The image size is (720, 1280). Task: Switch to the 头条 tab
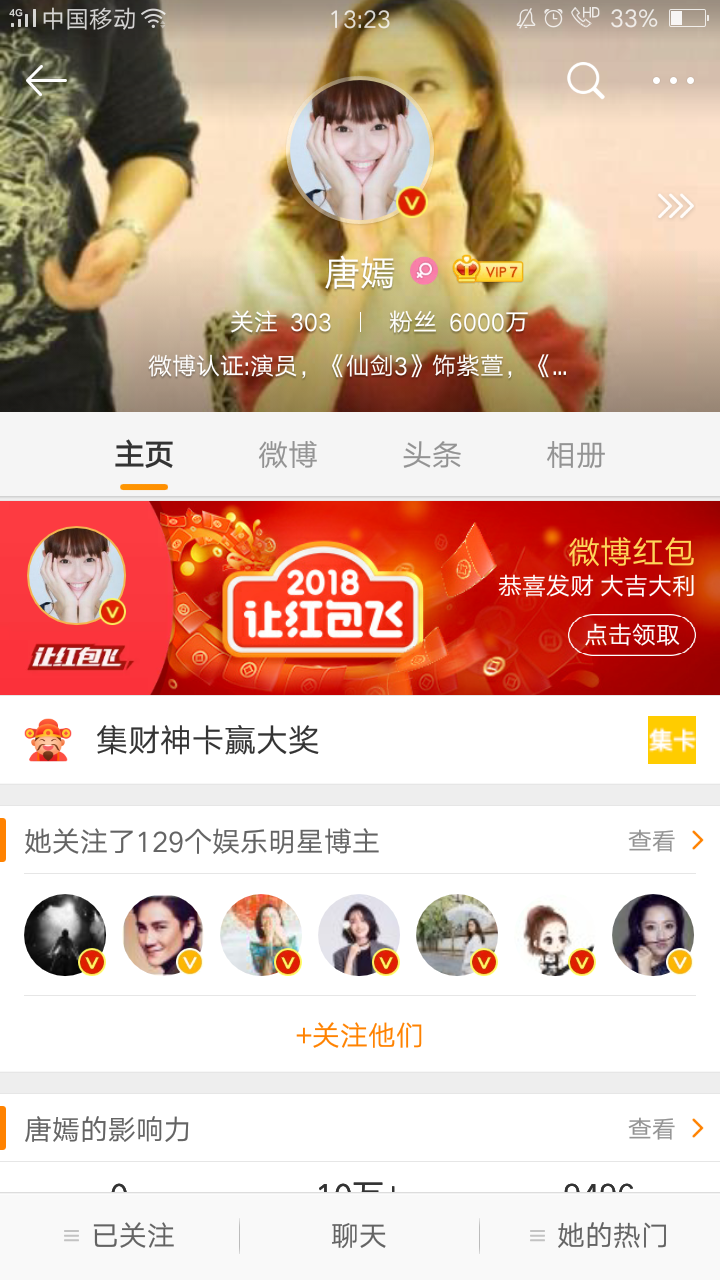[432, 455]
